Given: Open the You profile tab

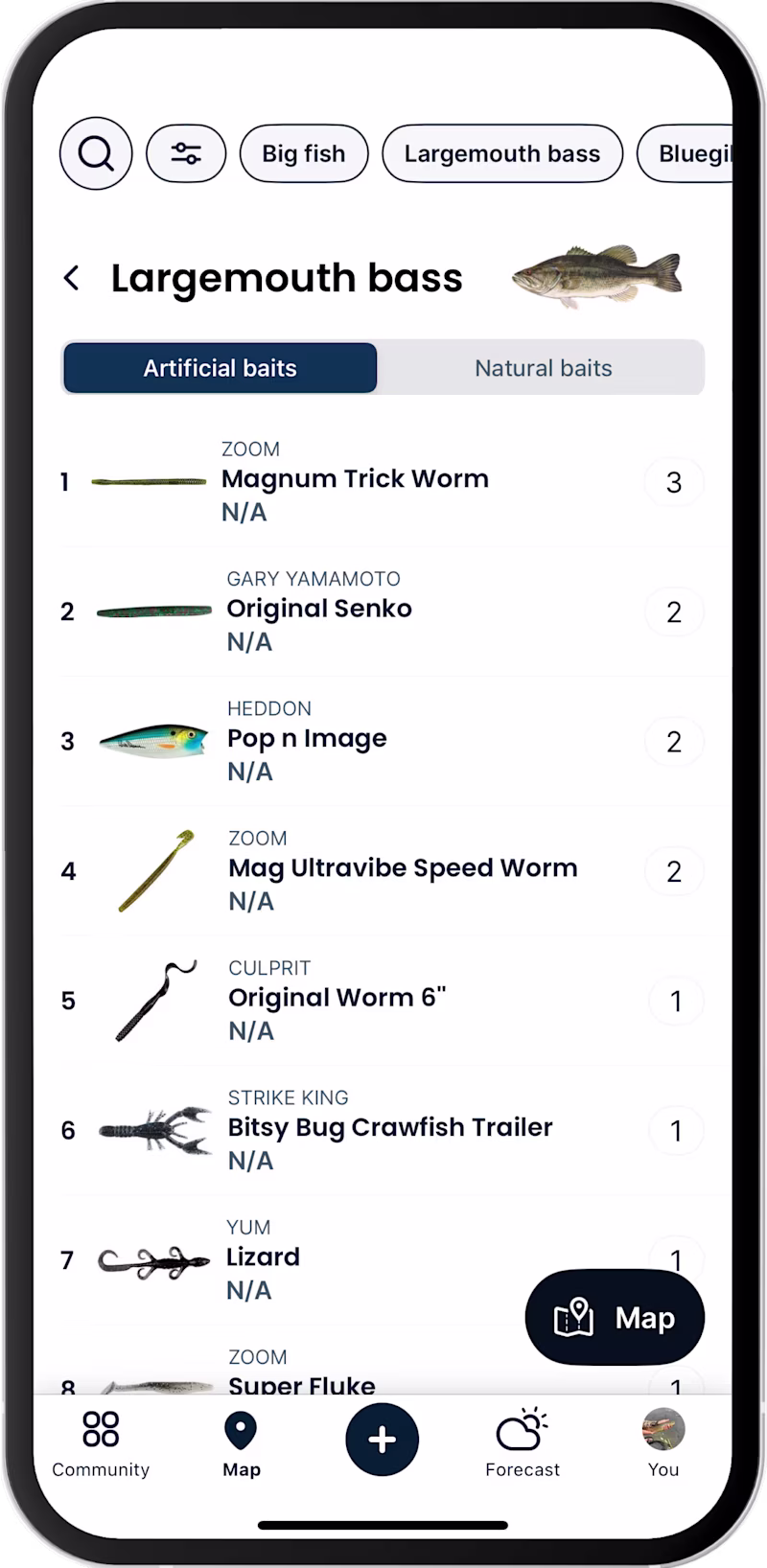Looking at the screenshot, I should tap(662, 1442).
